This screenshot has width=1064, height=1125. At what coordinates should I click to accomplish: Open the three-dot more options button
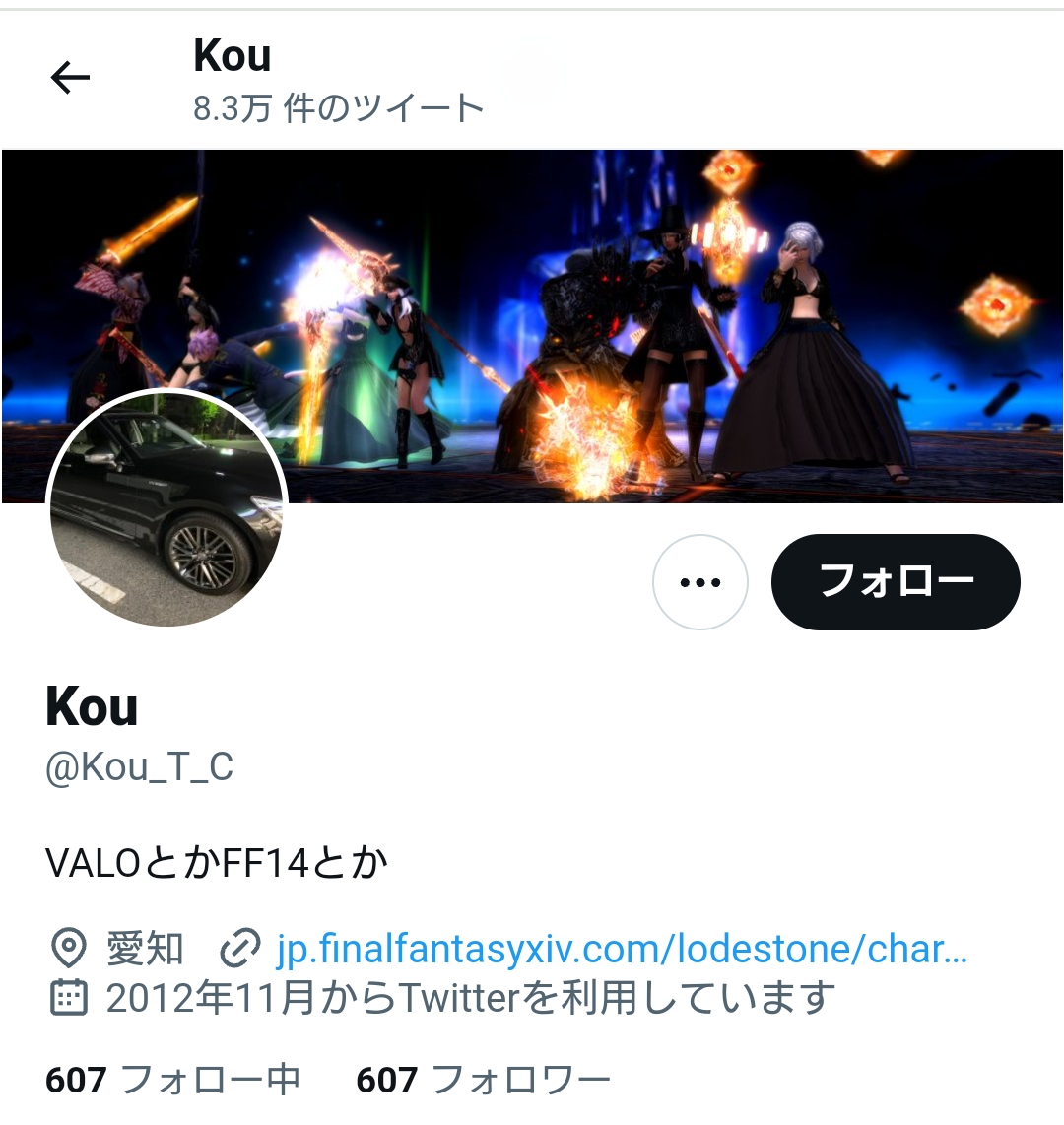pos(700,582)
